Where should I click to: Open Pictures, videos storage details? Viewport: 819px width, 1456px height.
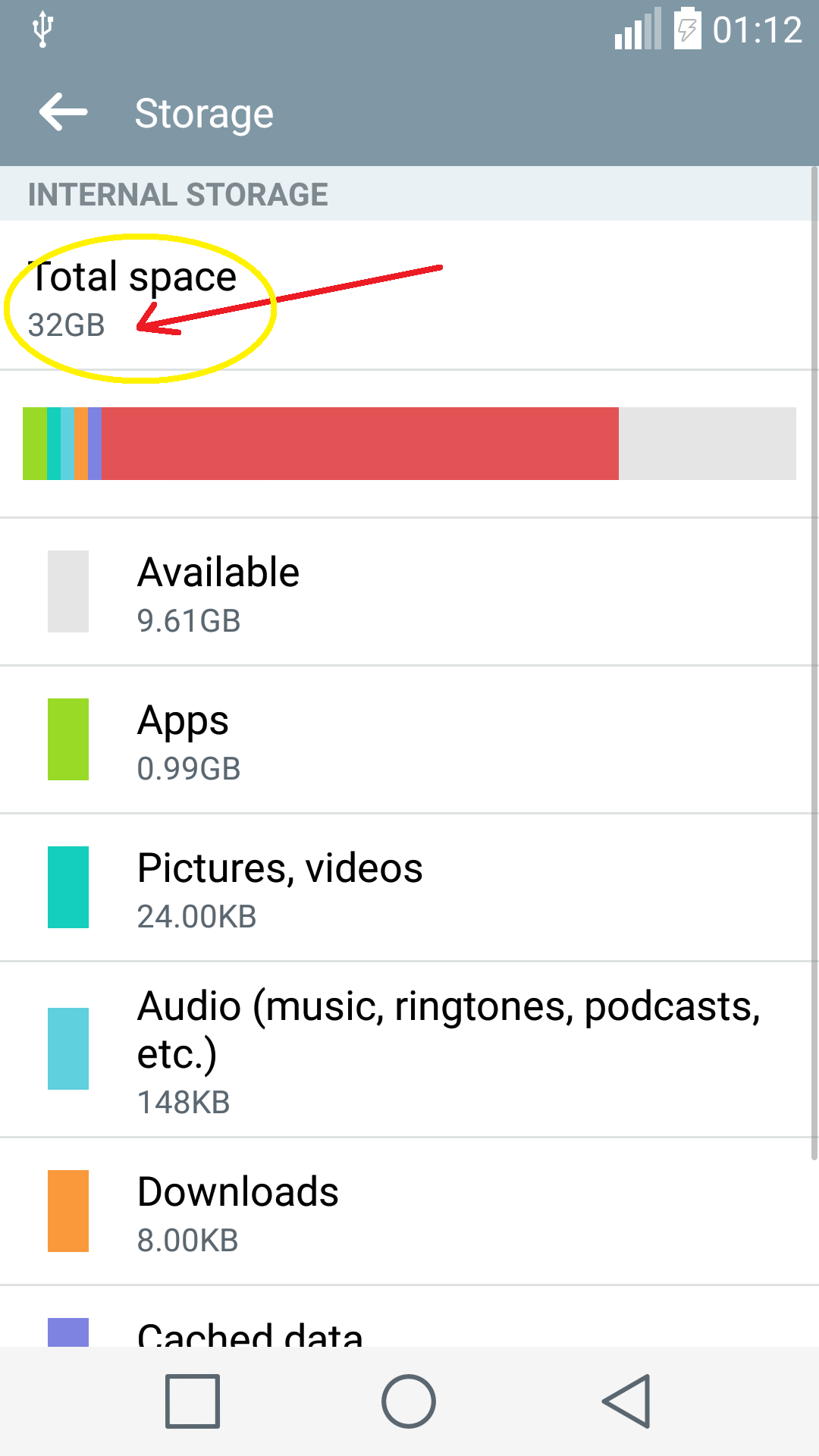pyautogui.click(x=409, y=888)
